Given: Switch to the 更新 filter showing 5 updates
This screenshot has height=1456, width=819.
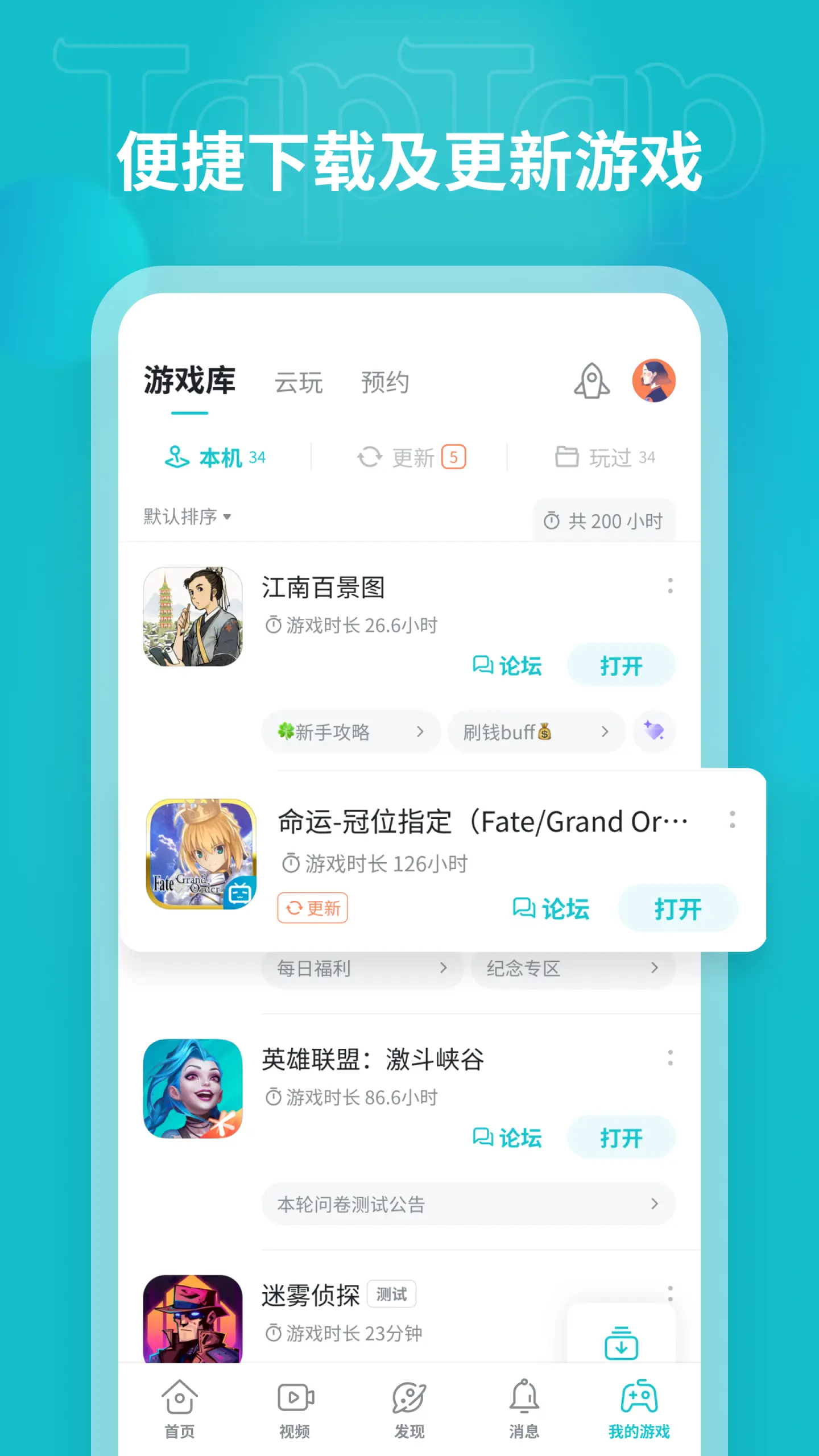Looking at the screenshot, I should (412, 457).
